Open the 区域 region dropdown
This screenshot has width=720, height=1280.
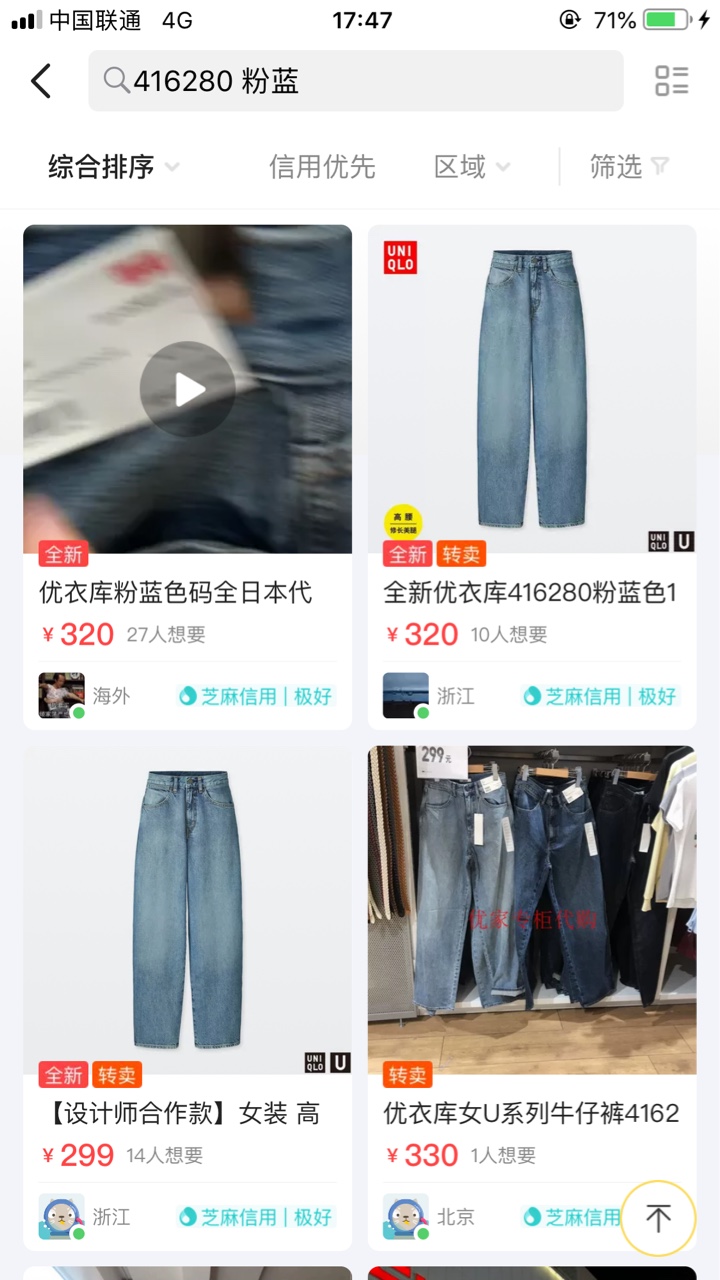pyautogui.click(x=472, y=167)
